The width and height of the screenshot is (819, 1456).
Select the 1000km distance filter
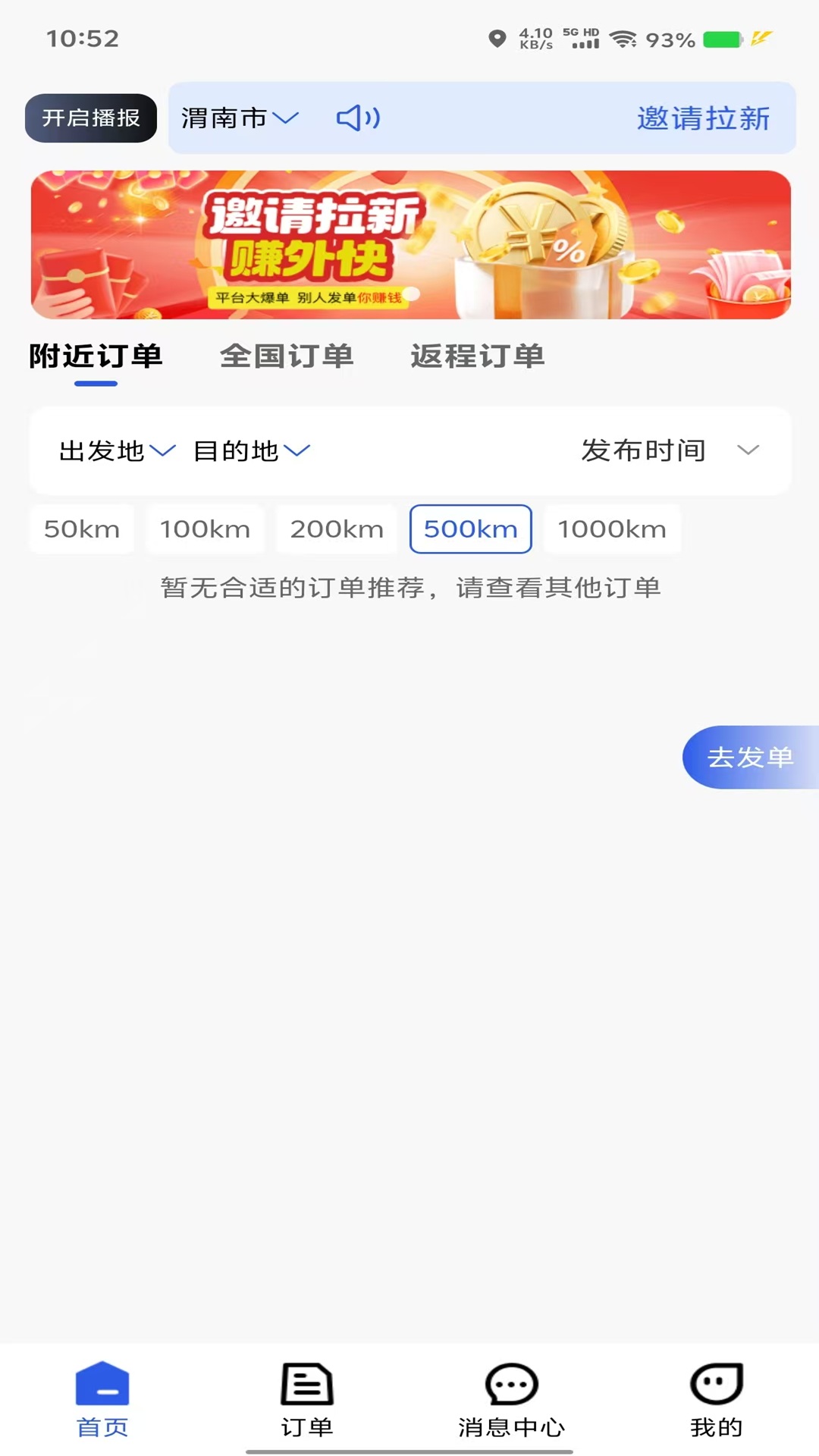click(x=612, y=529)
